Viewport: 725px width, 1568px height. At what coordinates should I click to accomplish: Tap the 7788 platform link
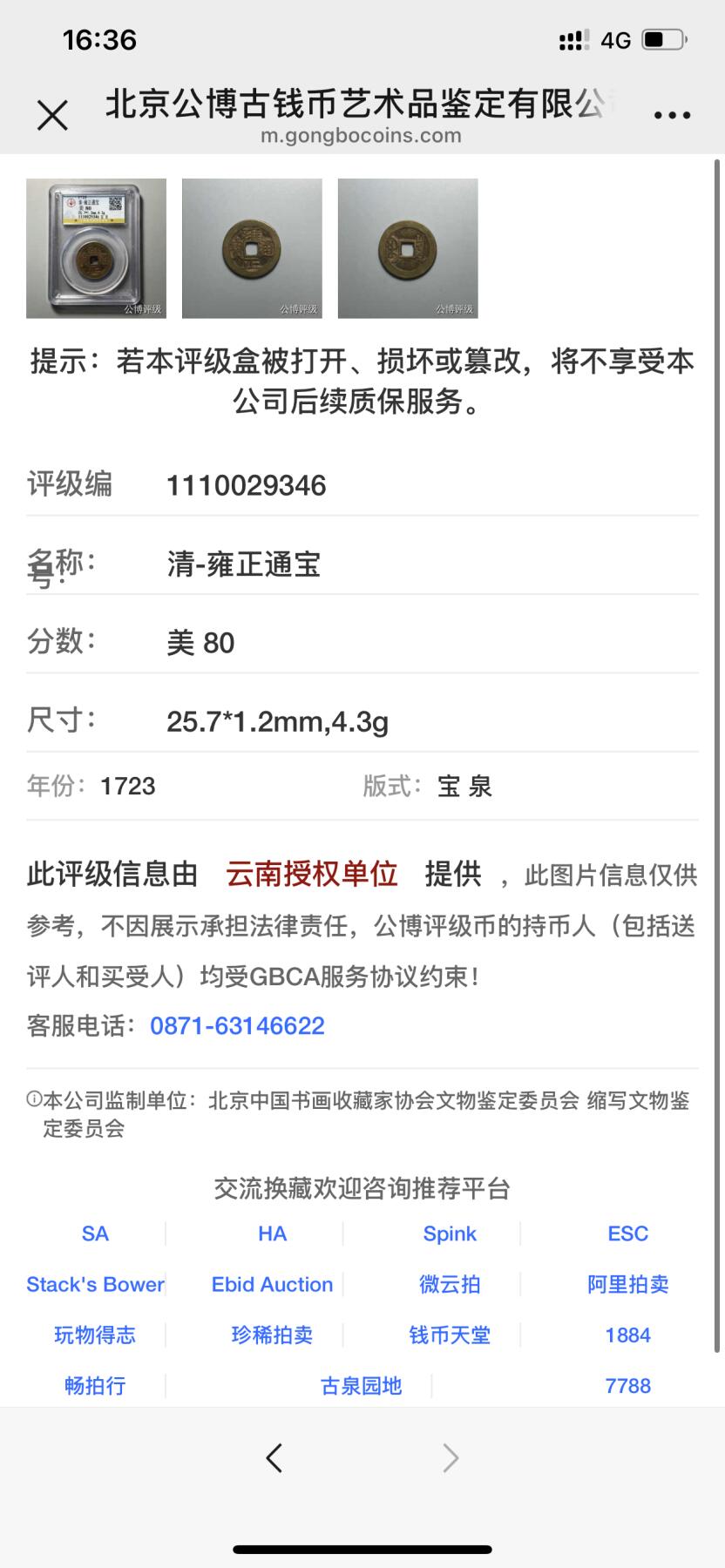[x=627, y=1385]
